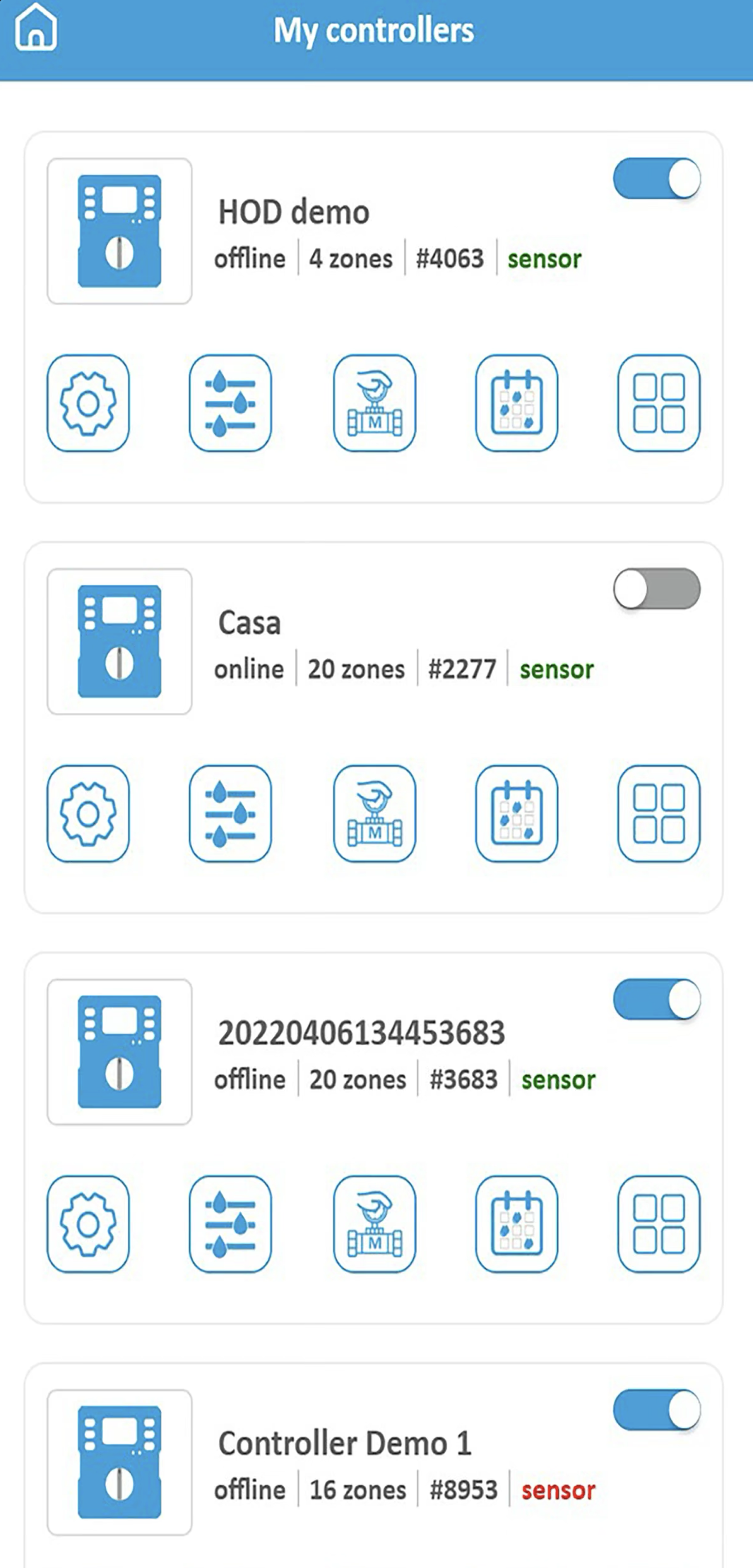Go to the home screen icon
Screen dimensions: 753x1568
click(36, 28)
